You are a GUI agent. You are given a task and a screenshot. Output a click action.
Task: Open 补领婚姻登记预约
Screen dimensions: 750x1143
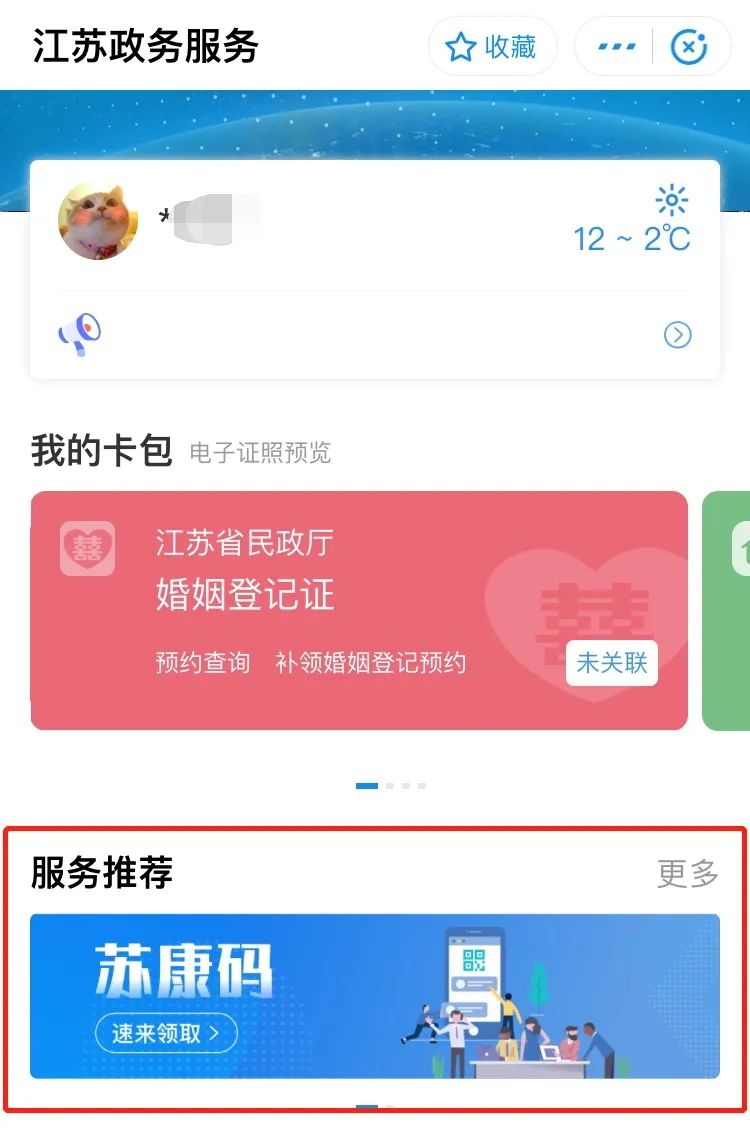click(x=371, y=663)
